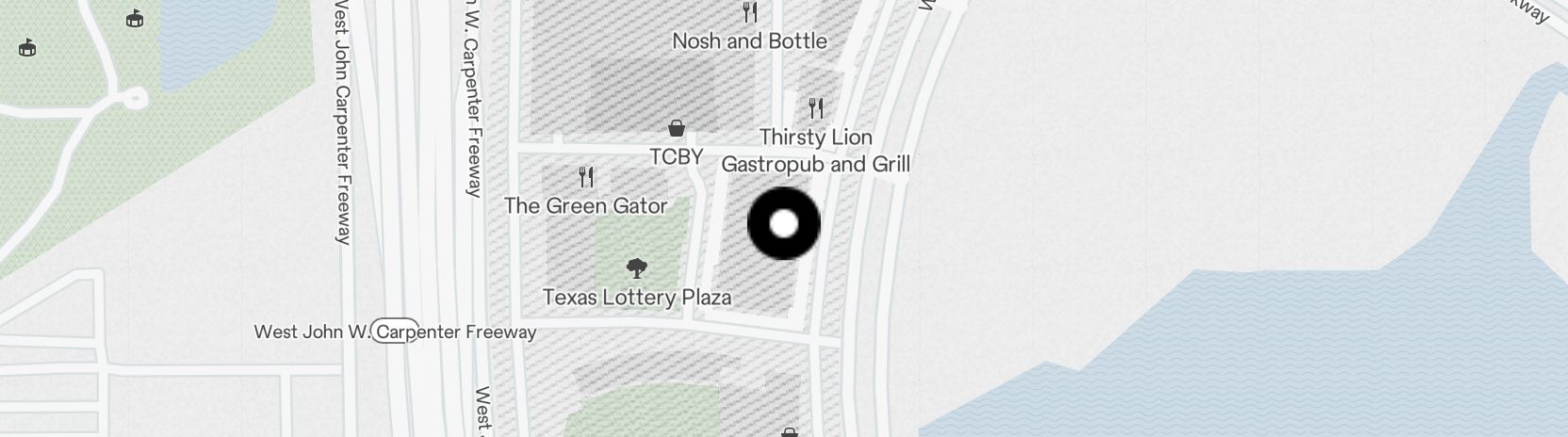Select the Thirsty Lion Gastropub and Grill marker
The height and width of the screenshot is (437, 1568).
point(816,109)
